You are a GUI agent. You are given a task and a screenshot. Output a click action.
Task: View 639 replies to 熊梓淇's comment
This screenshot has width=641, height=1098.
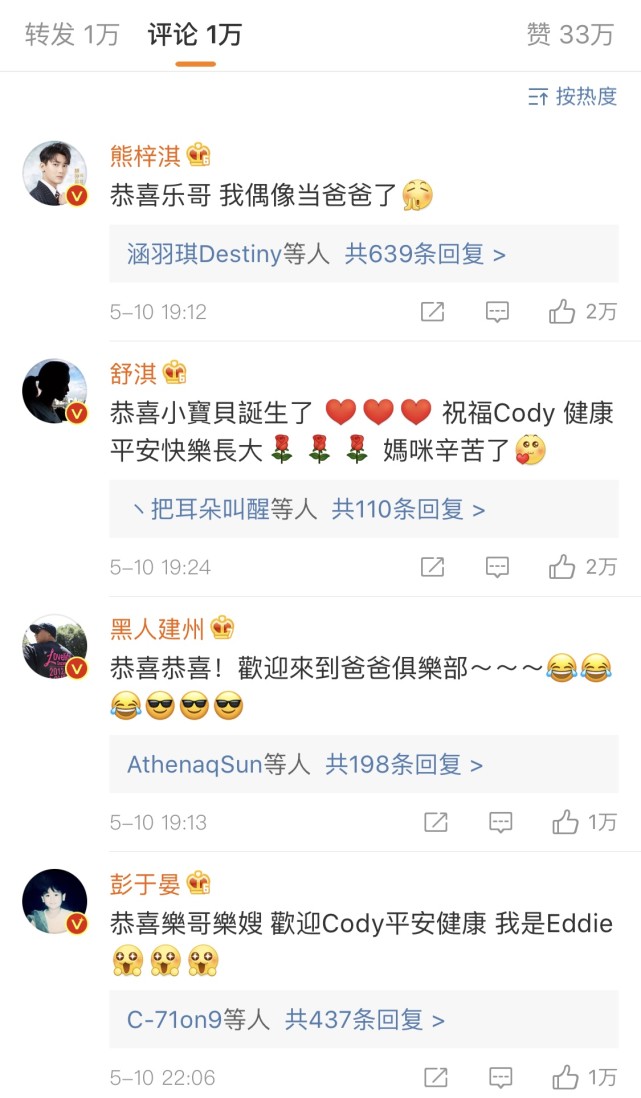point(364,253)
